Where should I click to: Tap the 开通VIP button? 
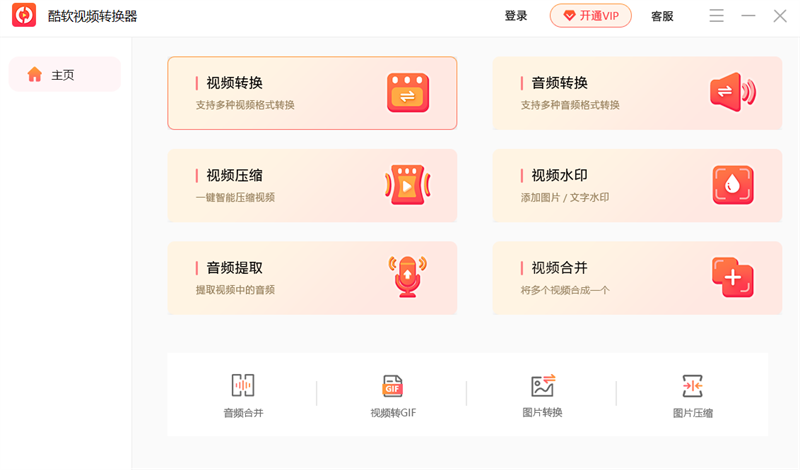[x=591, y=16]
